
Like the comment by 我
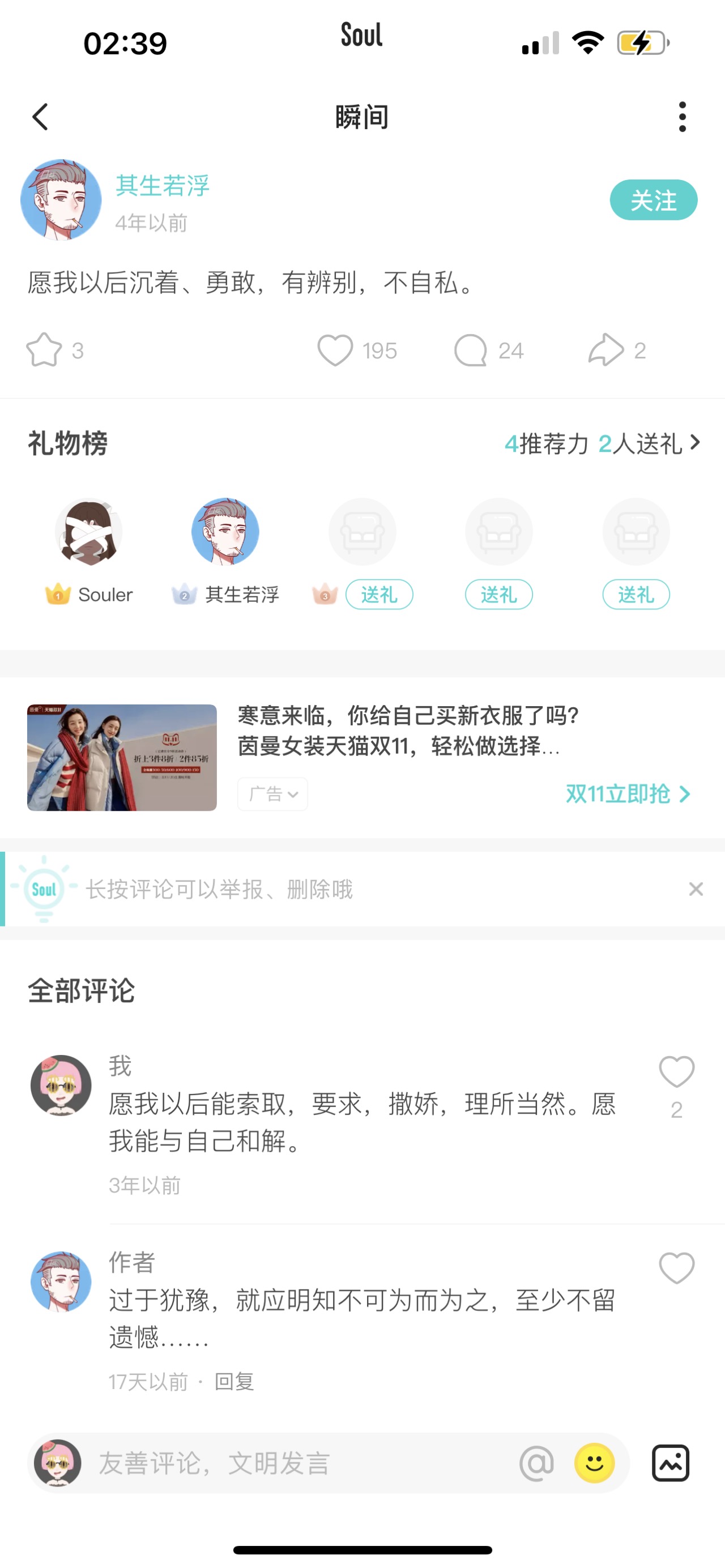(676, 1073)
